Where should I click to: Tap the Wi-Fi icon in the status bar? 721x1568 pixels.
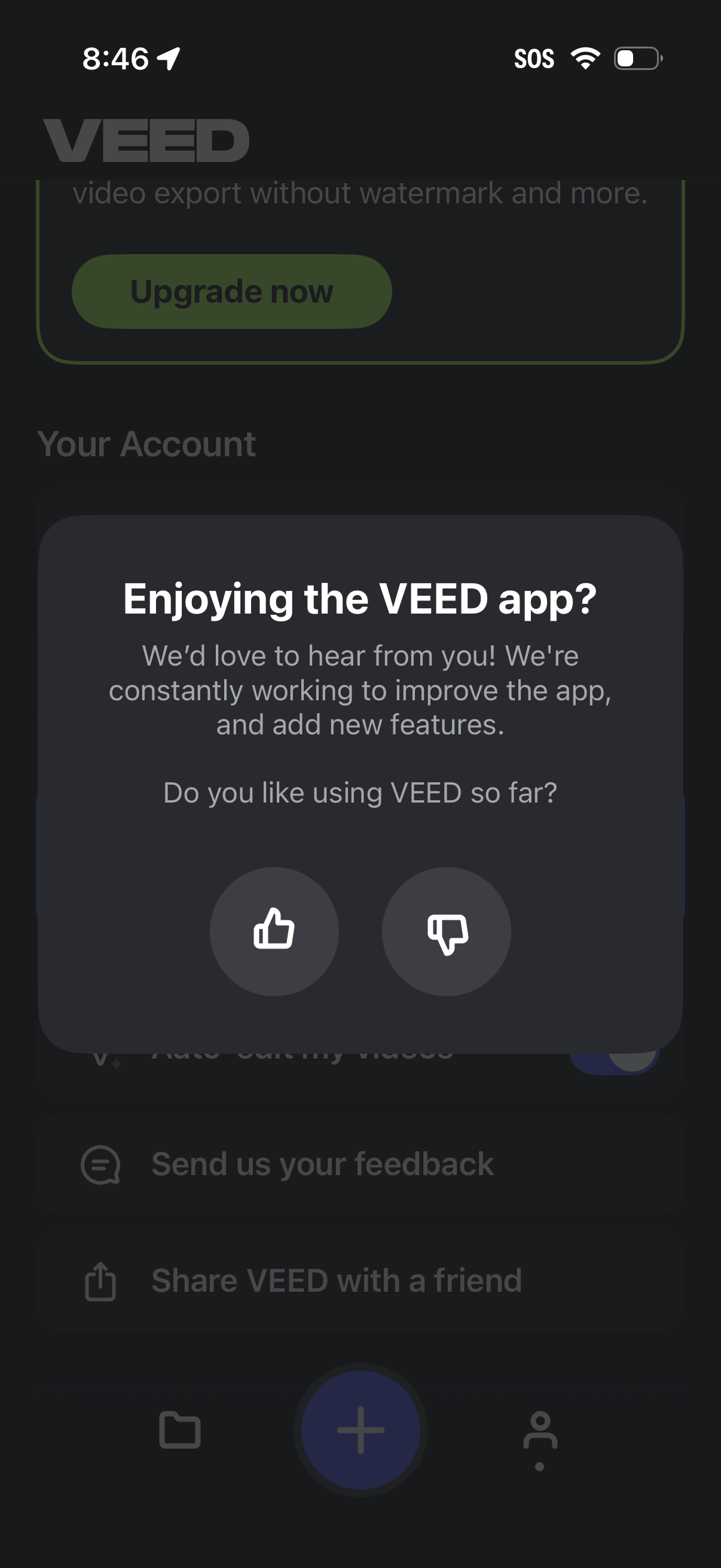tap(585, 57)
